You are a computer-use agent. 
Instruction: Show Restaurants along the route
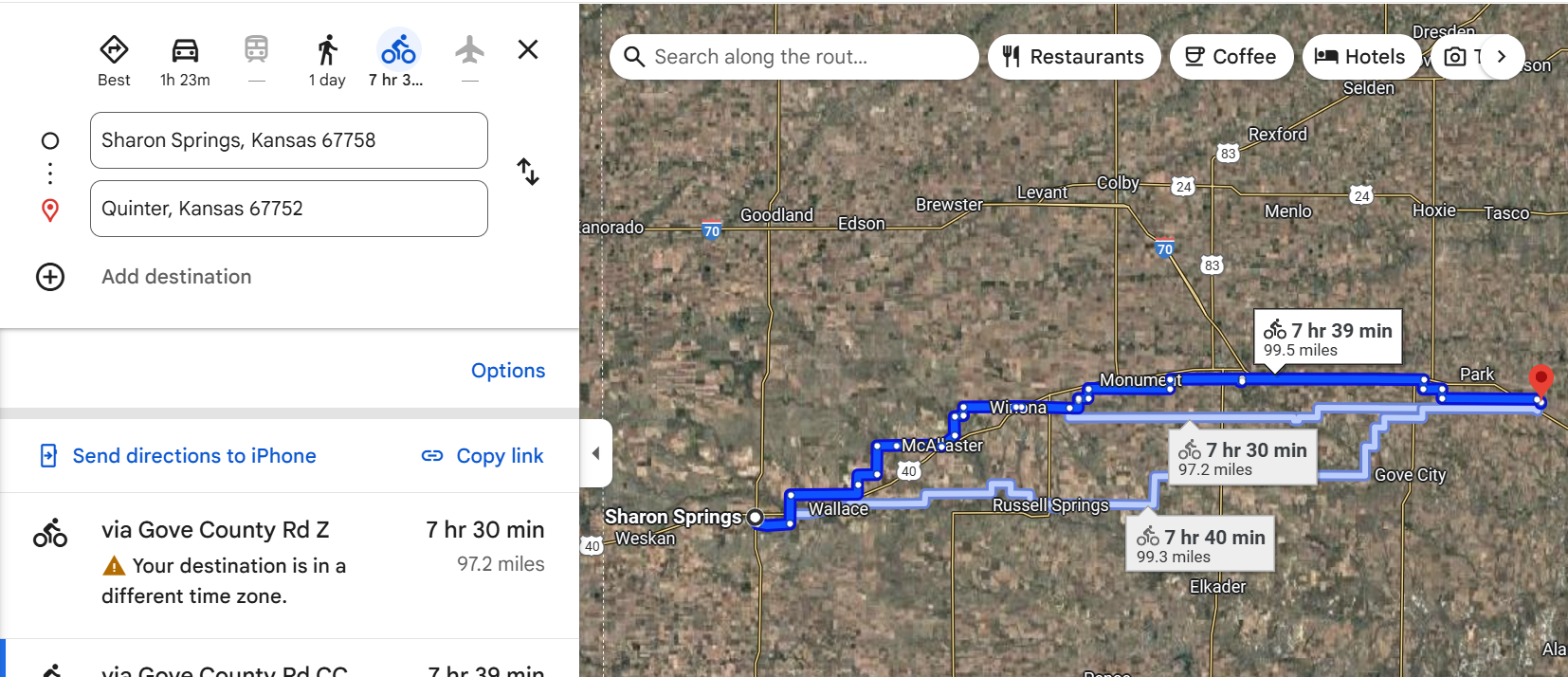(x=1073, y=57)
